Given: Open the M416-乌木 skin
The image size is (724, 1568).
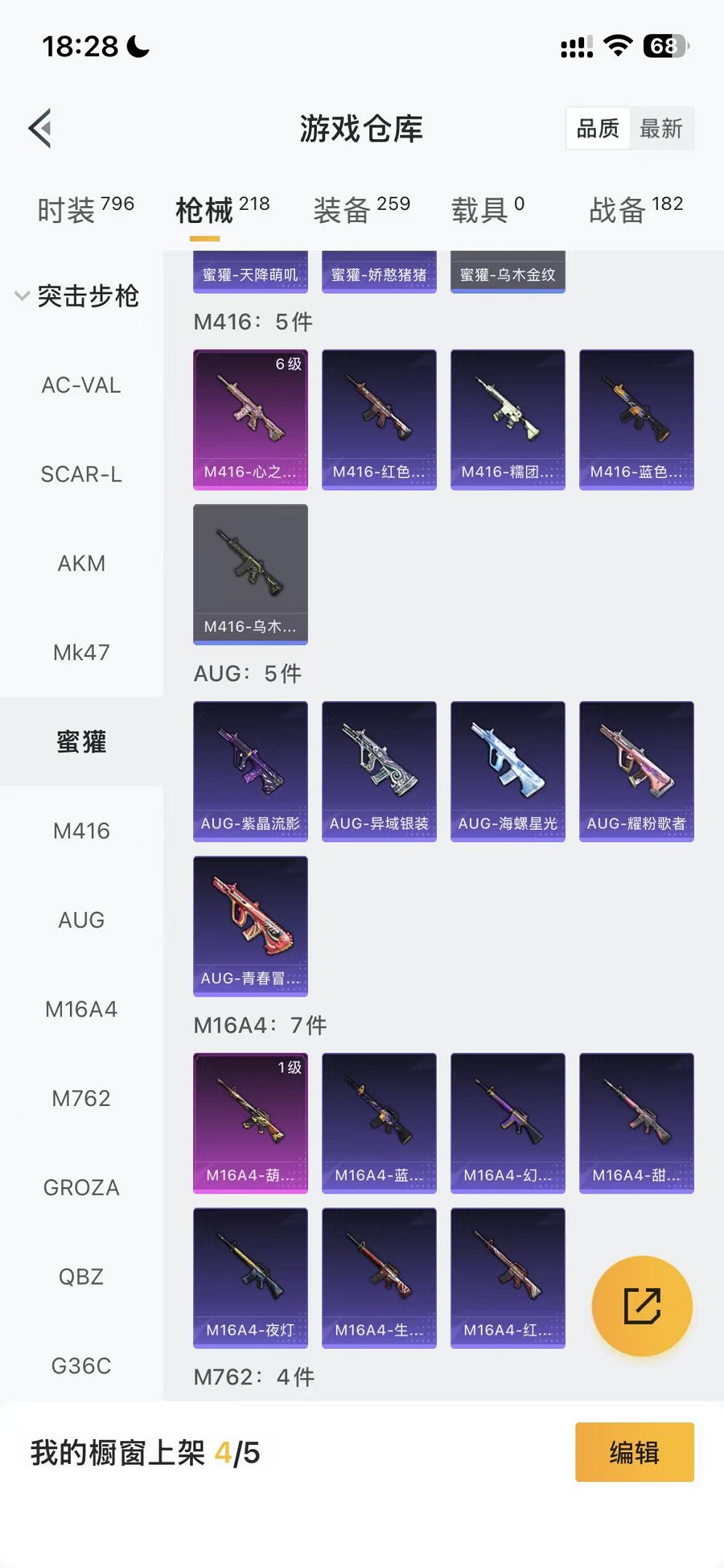Looking at the screenshot, I should pos(251,574).
